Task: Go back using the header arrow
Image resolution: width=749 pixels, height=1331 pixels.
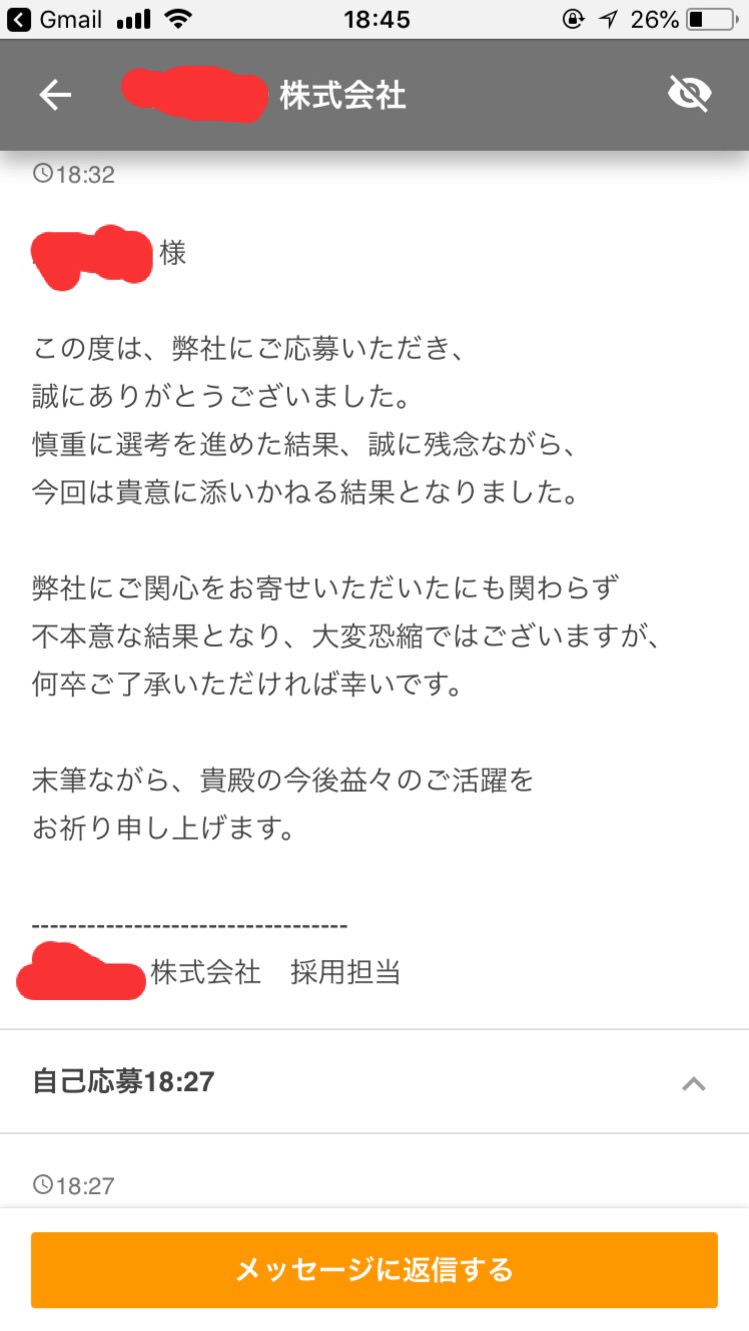Action: tap(55, 95)
